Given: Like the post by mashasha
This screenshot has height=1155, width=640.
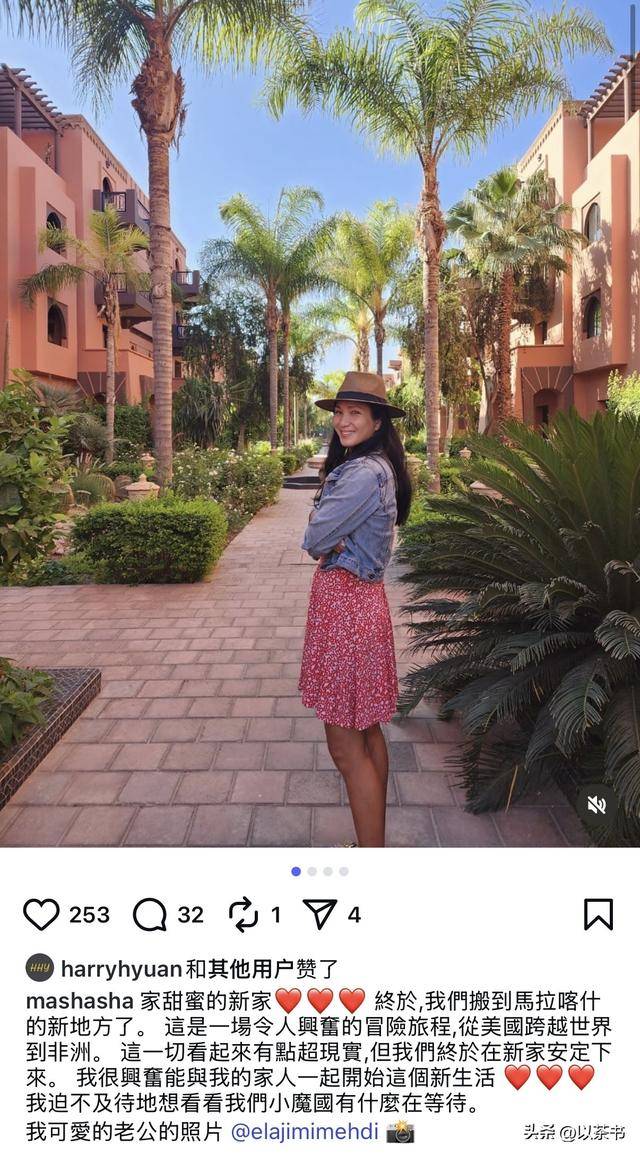Looking at the screenshot, I should [x=41, y=914].
